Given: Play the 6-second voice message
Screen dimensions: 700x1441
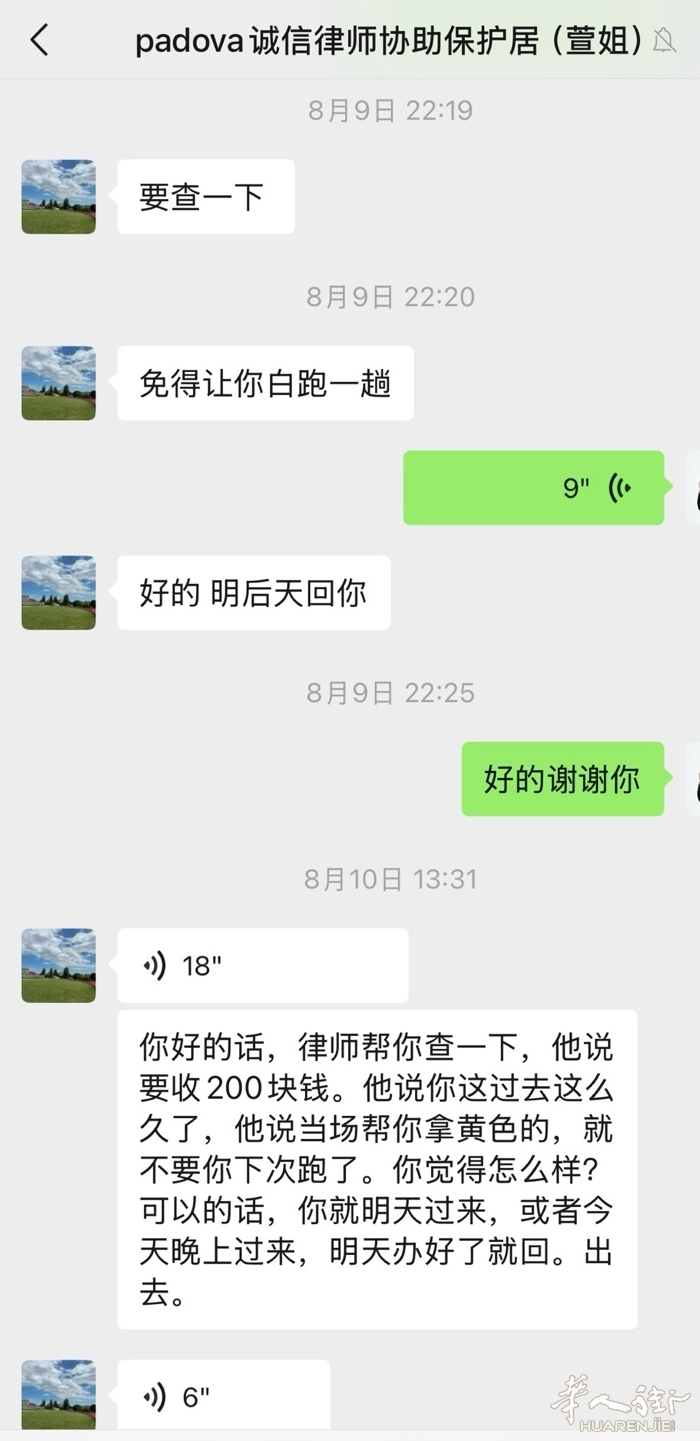Looking at the screenshot, I should point(223,1397).
